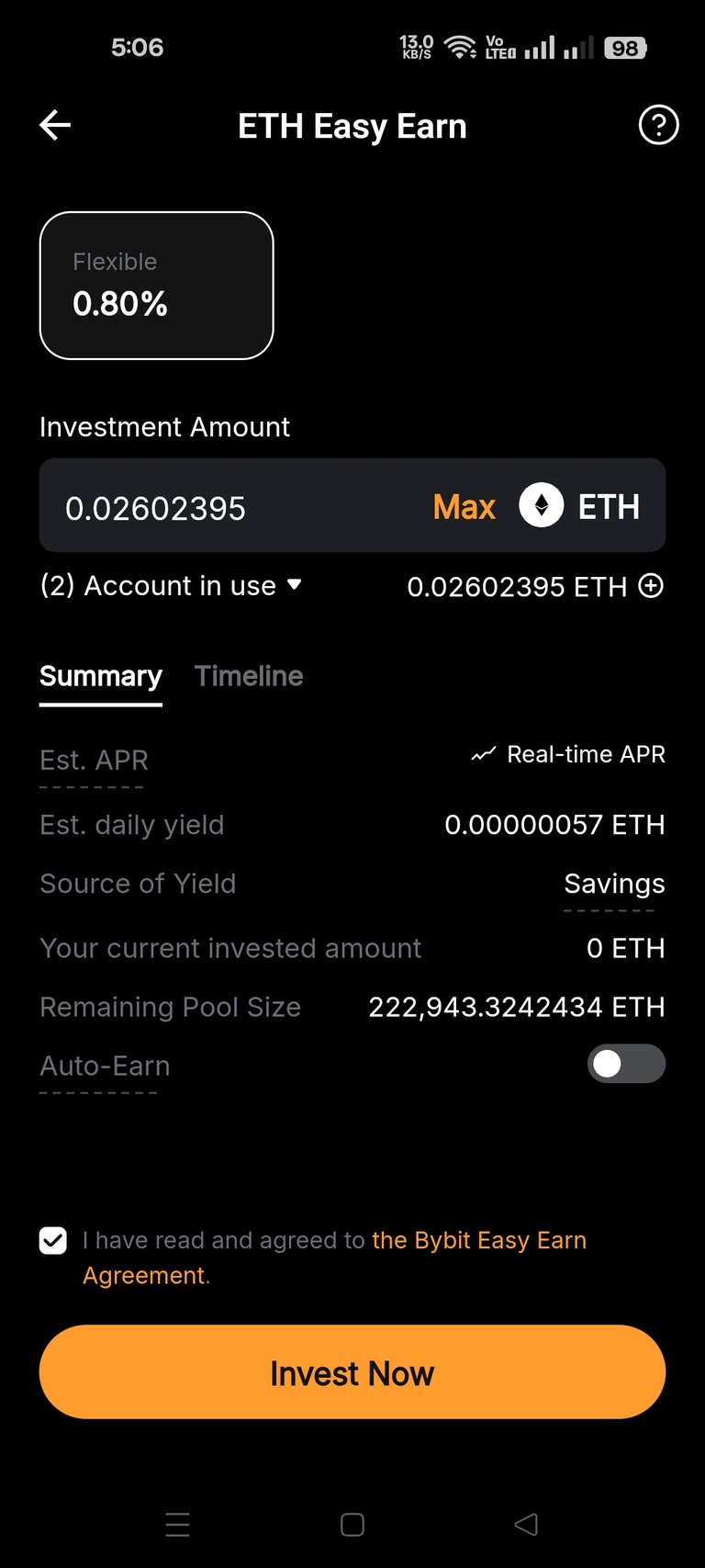Show Savings source of yield details
The height and width of the screenshot is (1568, 705).
(614, 884)
